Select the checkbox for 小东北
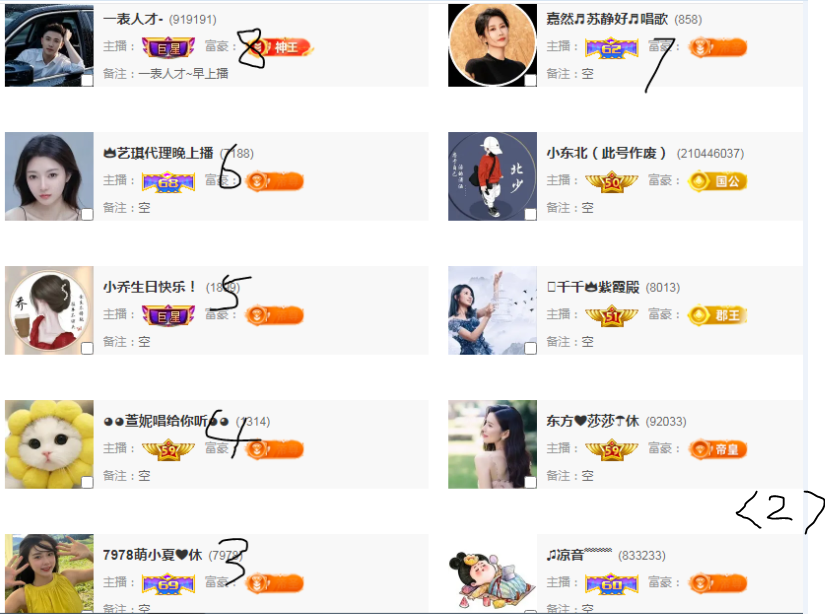825x614 pixels. click(530, 214)
